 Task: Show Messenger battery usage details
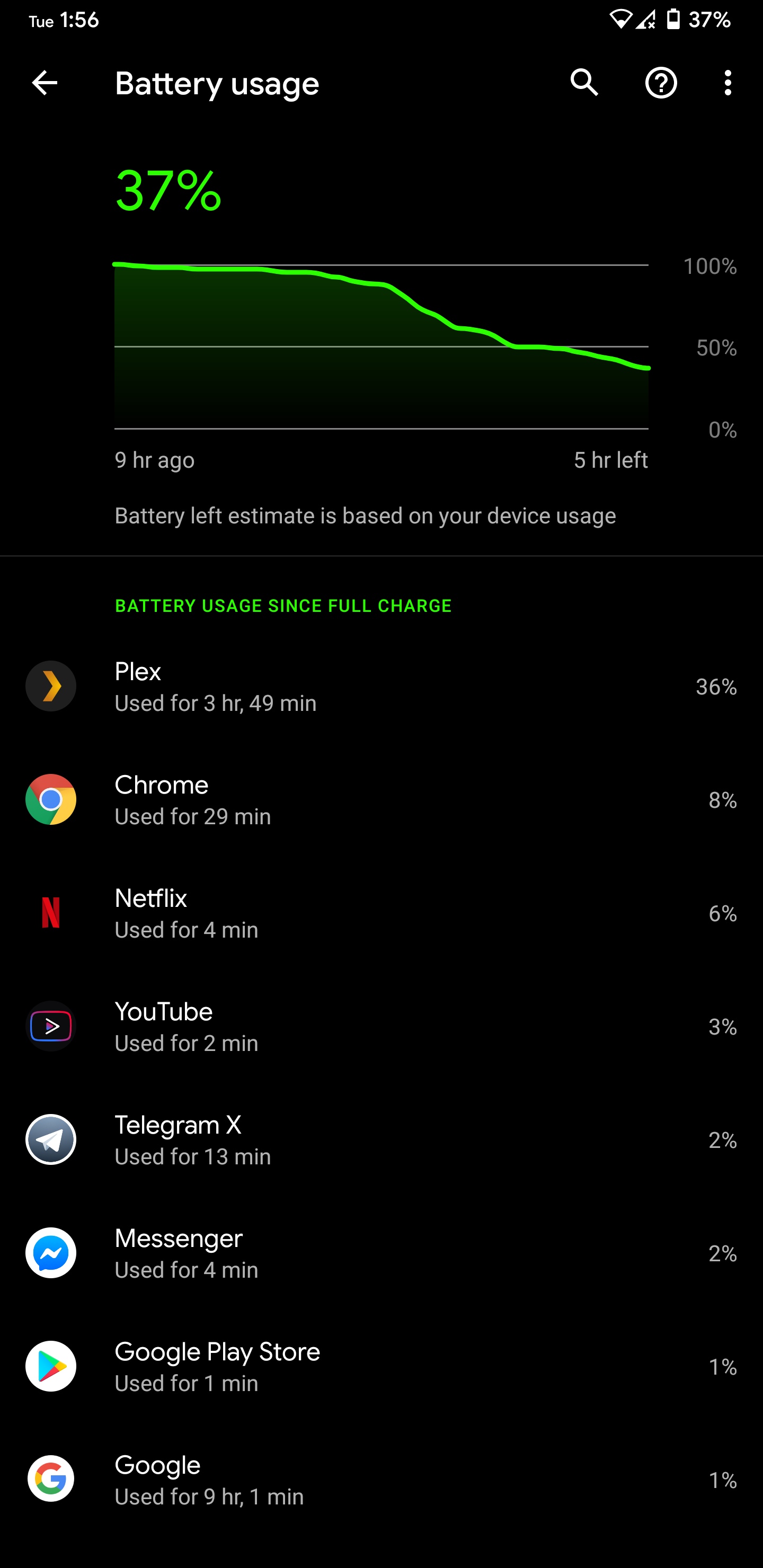tap(381, 1253)
